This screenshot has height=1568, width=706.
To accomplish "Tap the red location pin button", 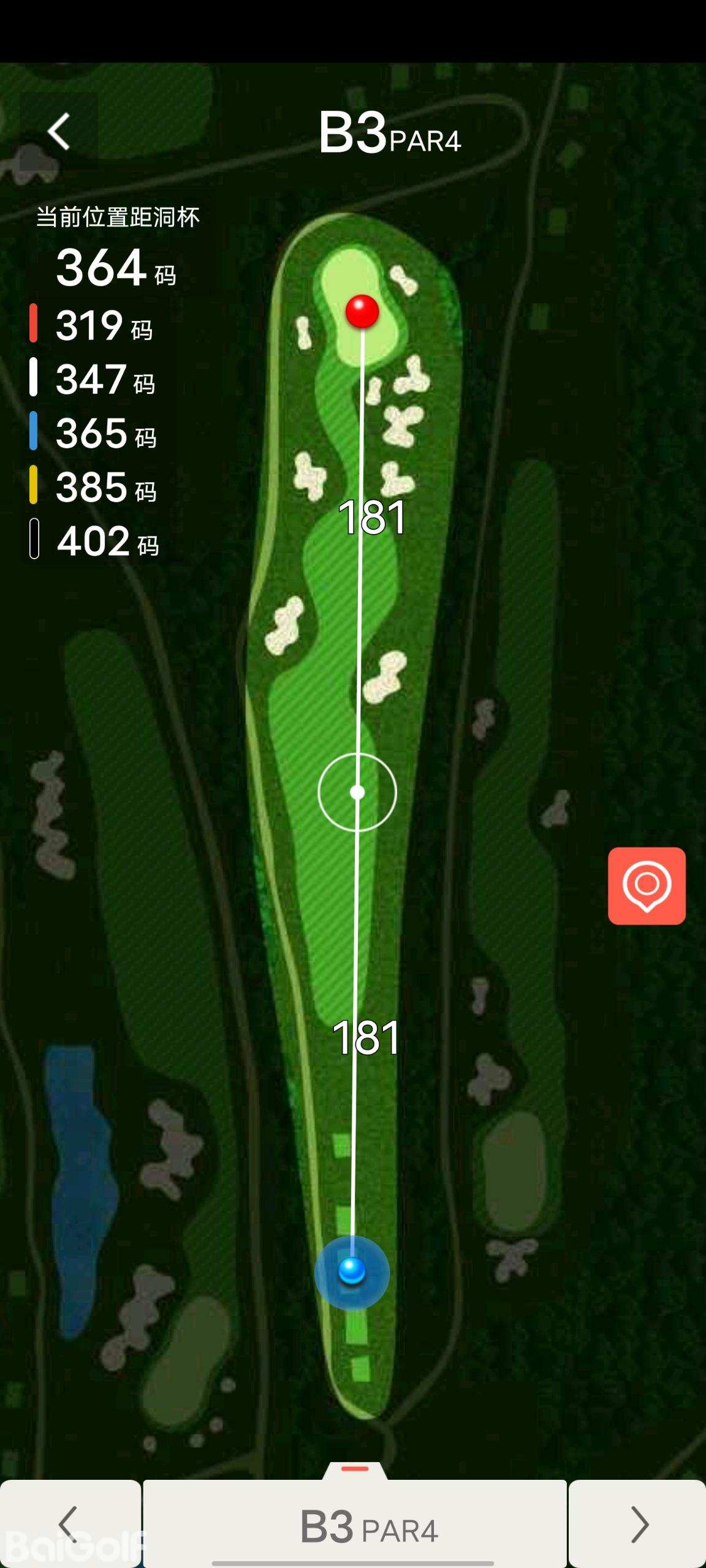I will pyautogui.click(x=647, y=886).
